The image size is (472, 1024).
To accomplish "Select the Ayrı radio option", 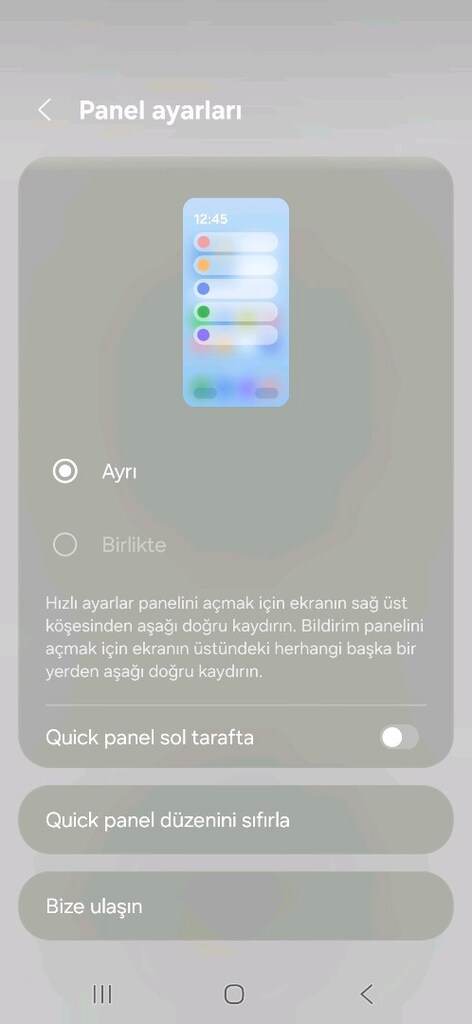I will tap(65, 472).
